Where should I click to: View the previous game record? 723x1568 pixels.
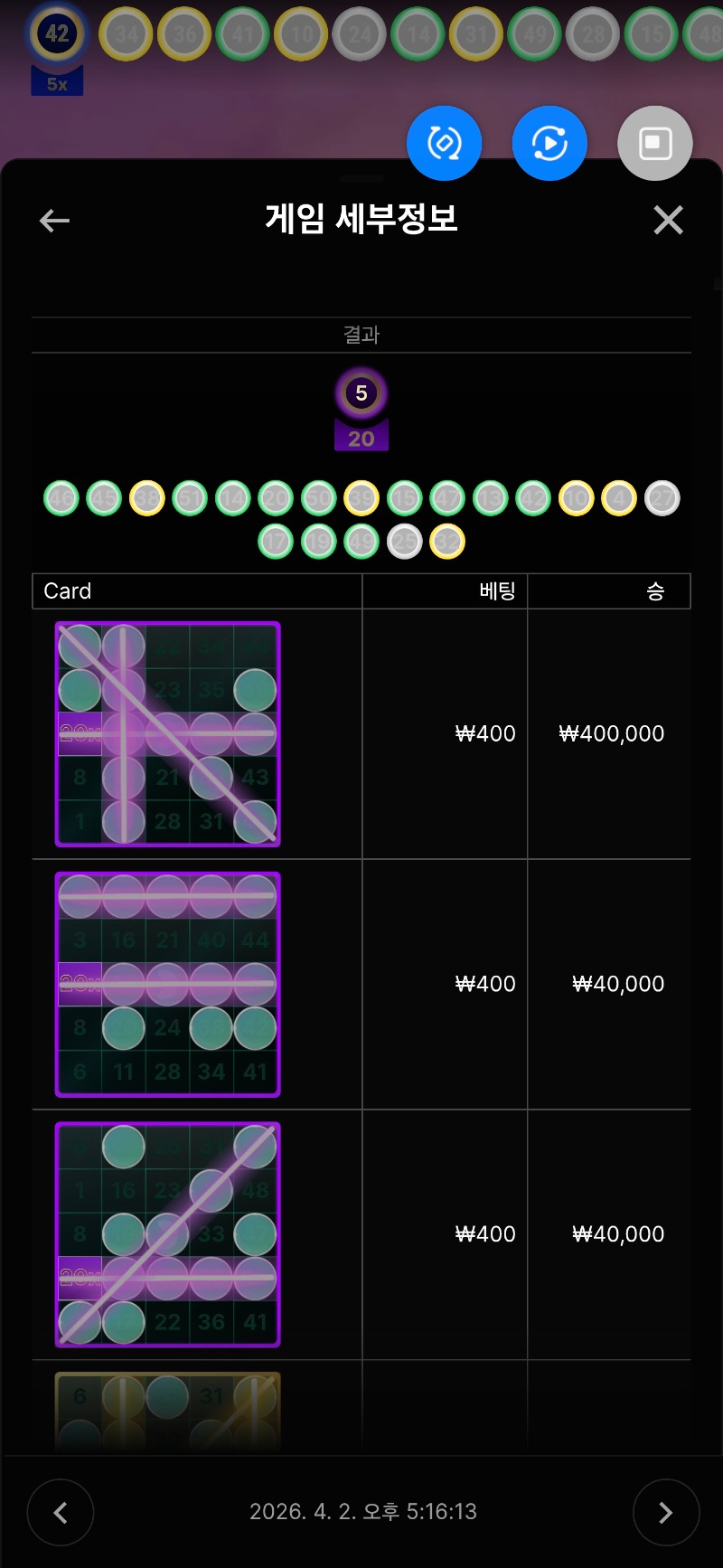tap(61, 1512)
